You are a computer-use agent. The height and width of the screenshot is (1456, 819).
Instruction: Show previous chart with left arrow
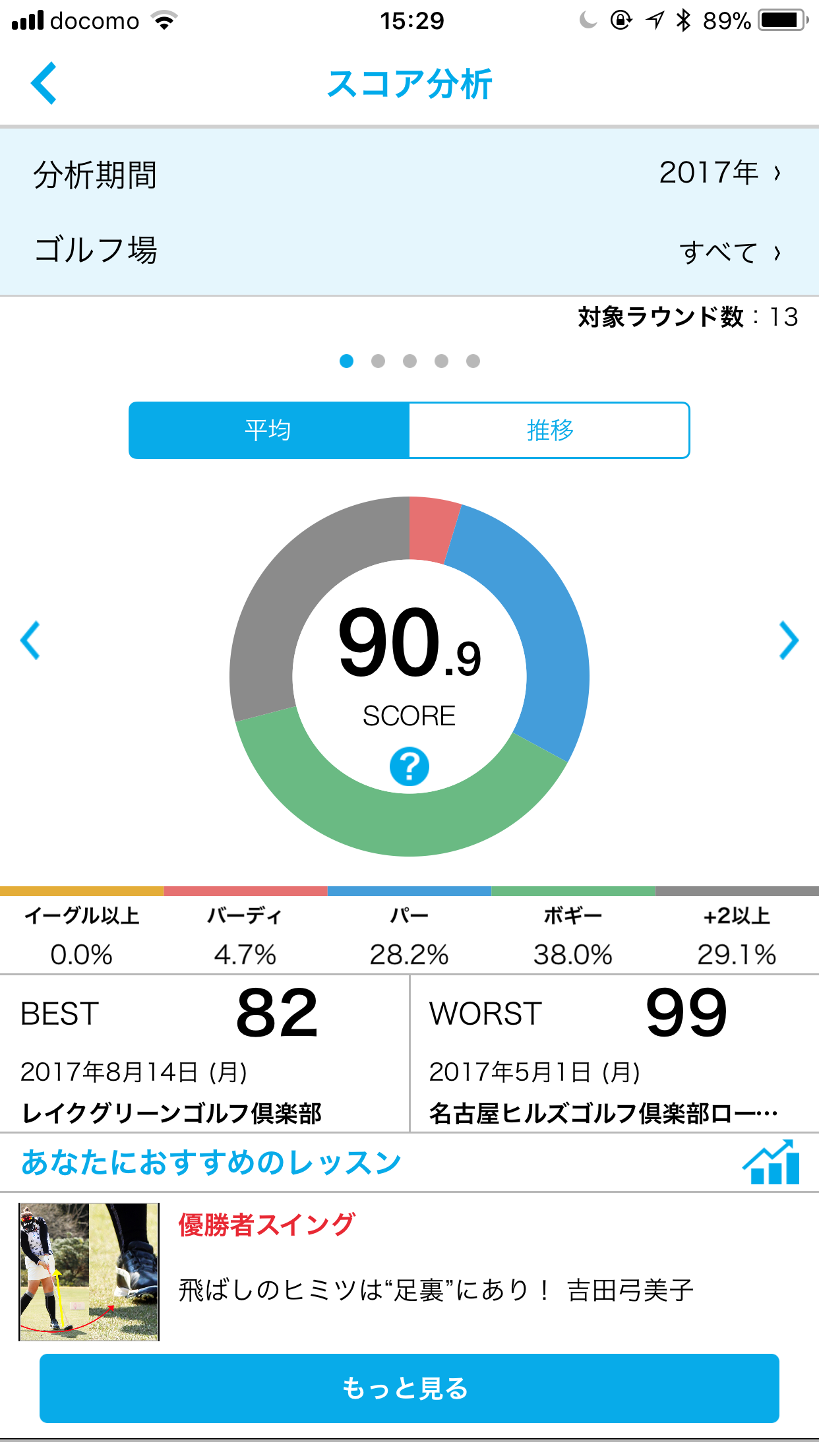click(x=30, y=640)
